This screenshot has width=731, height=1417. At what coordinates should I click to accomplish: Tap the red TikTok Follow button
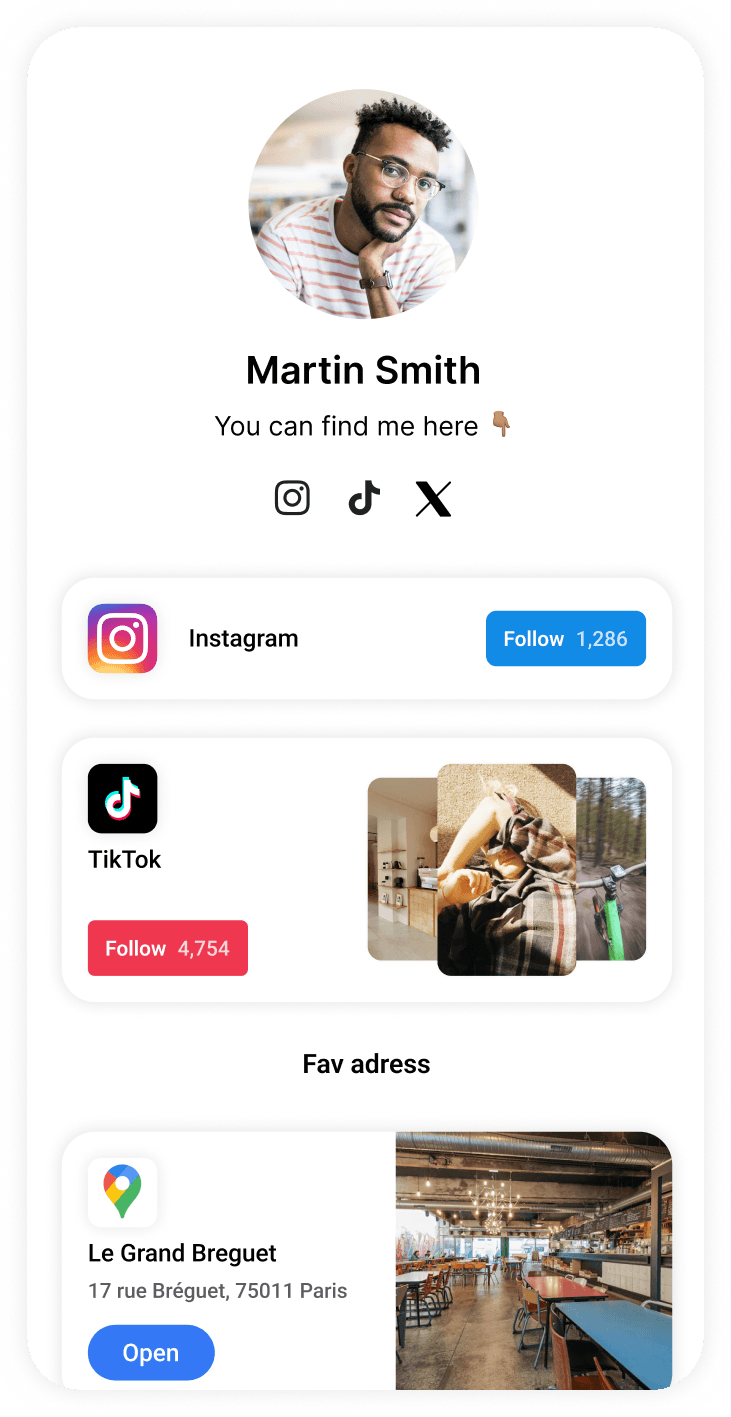(168, 948)
